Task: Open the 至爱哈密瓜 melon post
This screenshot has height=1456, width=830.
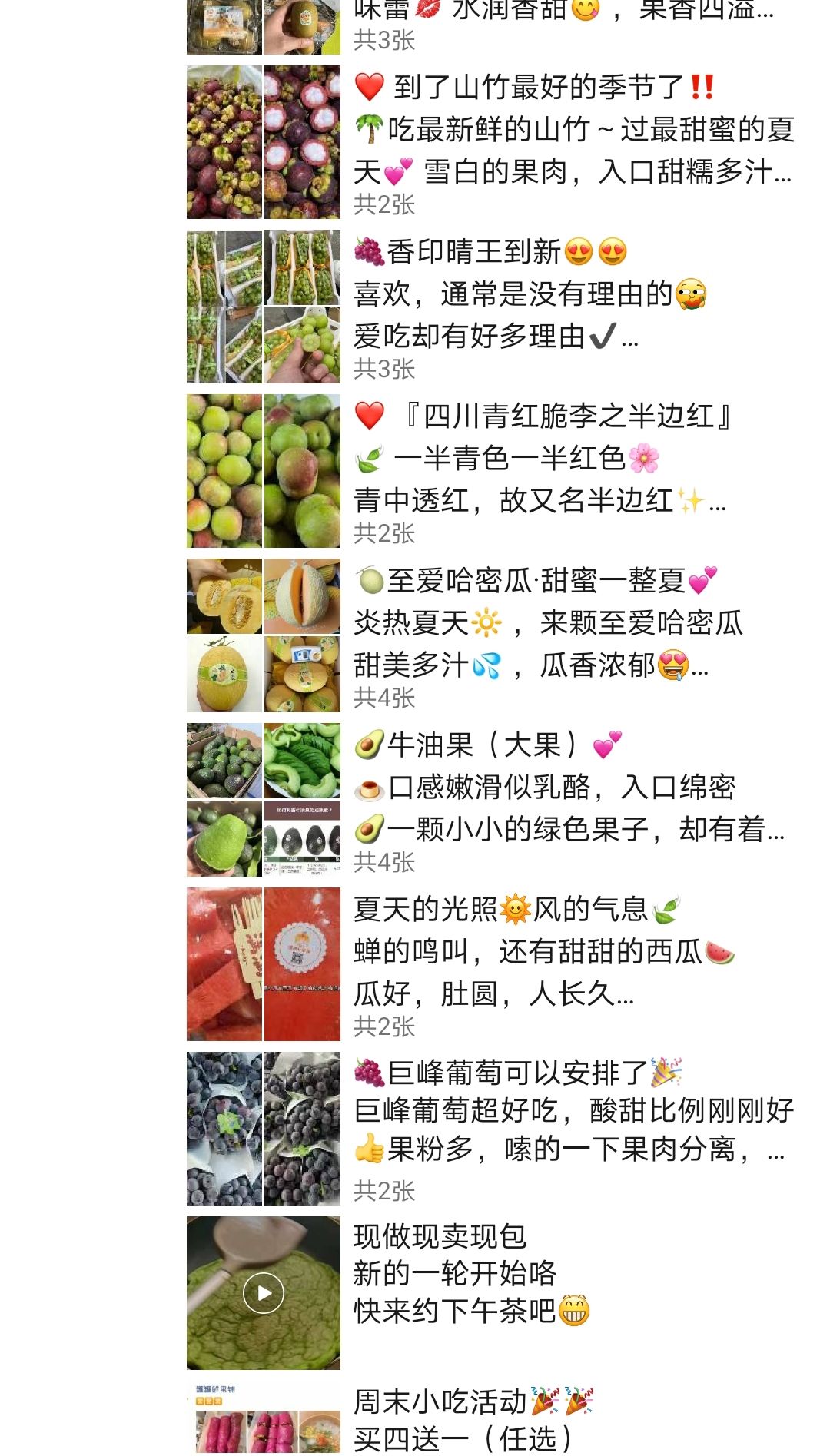Action: (x=492, y=635)
